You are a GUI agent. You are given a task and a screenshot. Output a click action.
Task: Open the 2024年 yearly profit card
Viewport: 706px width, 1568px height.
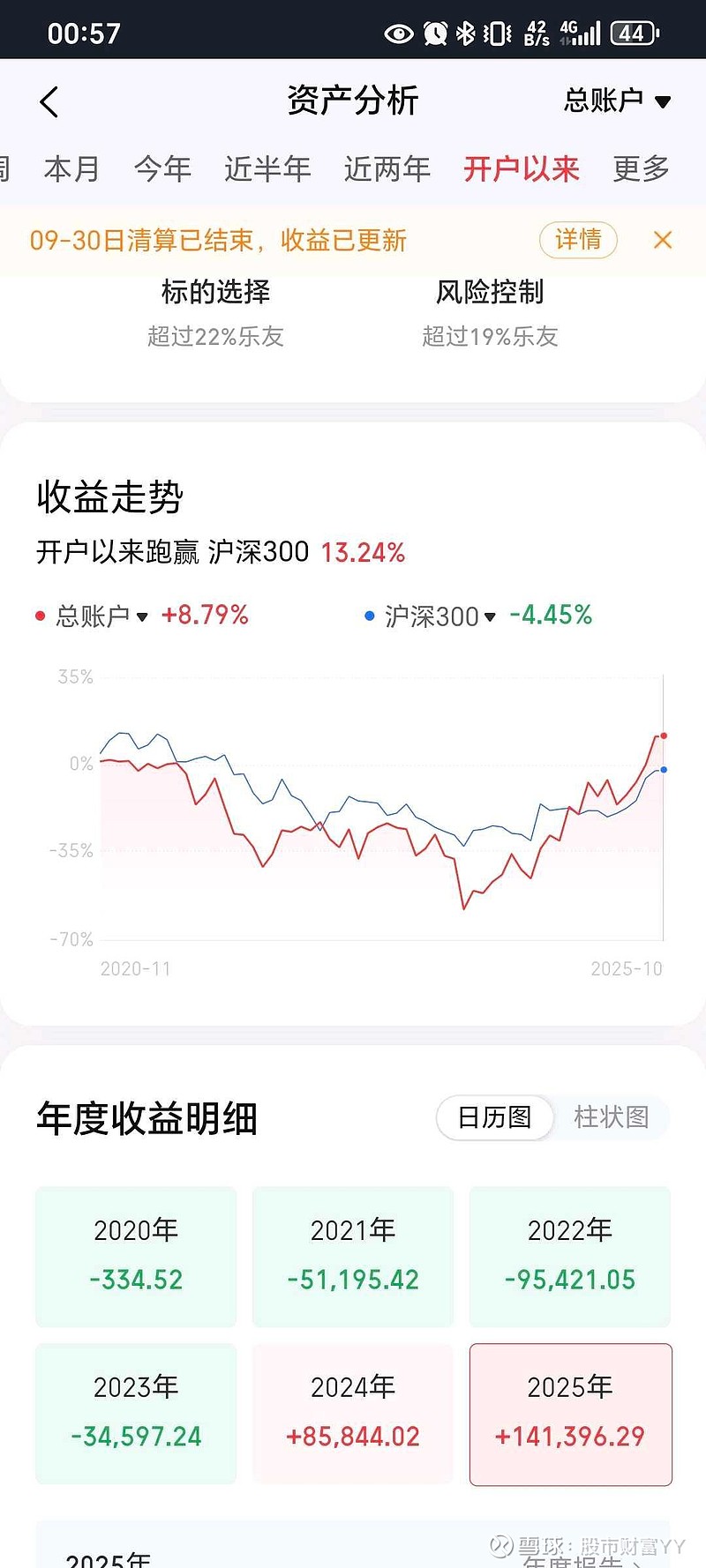click(x=353, y=1413)
